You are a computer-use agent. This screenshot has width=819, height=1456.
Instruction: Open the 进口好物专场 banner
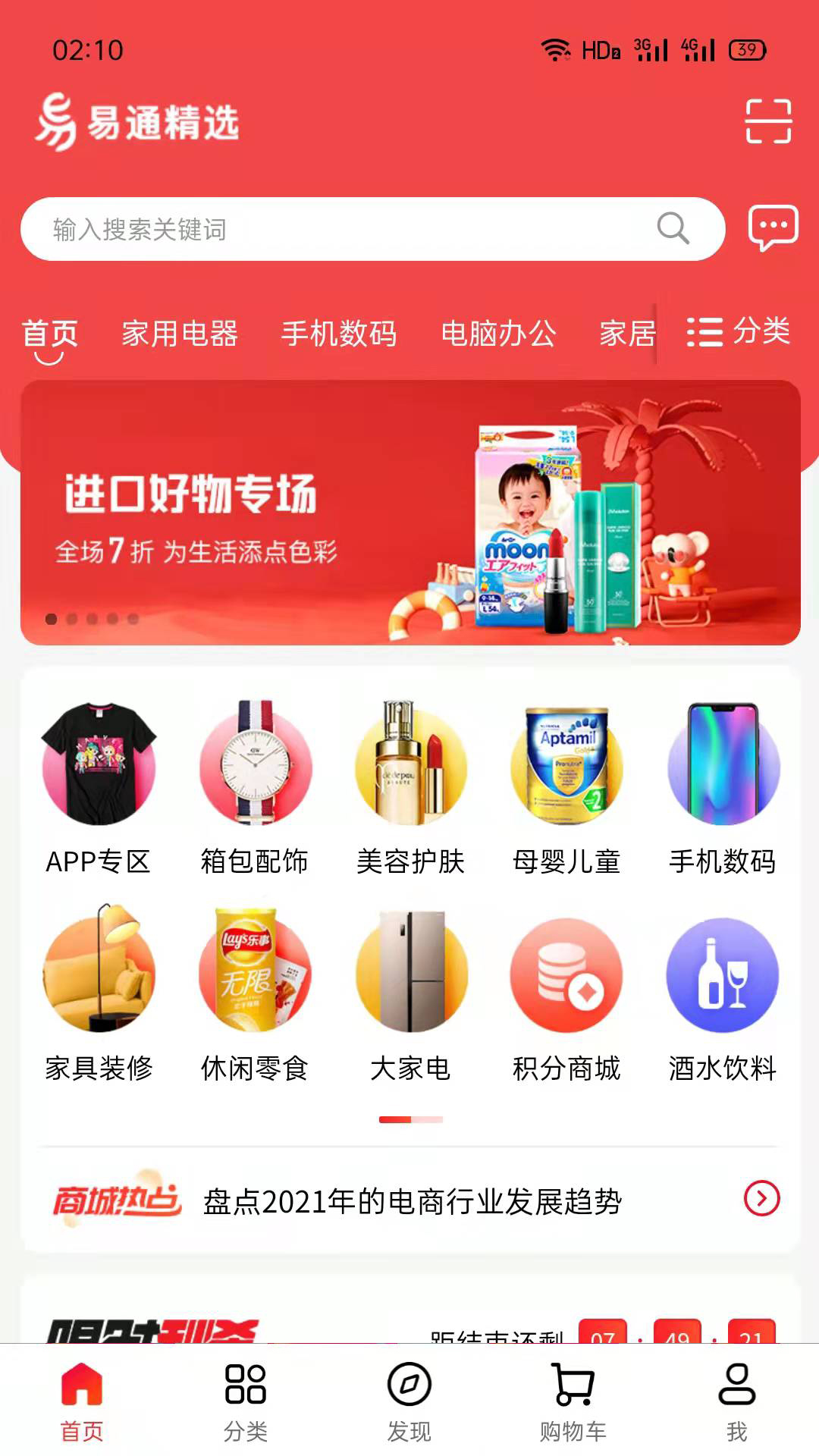pos(409,513)
